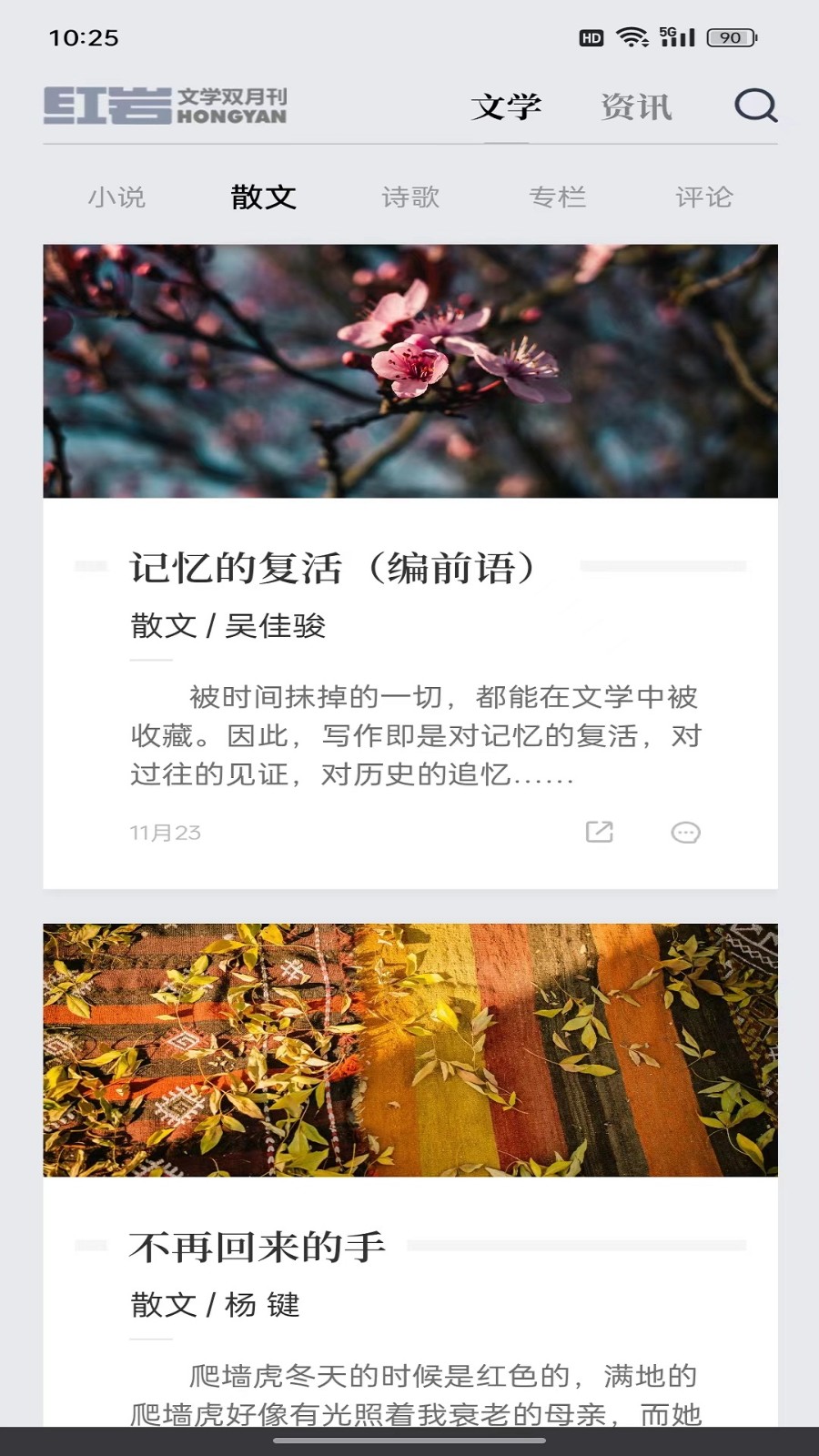
Task: Switch to the 小说 category
Action: click(116, 197)
